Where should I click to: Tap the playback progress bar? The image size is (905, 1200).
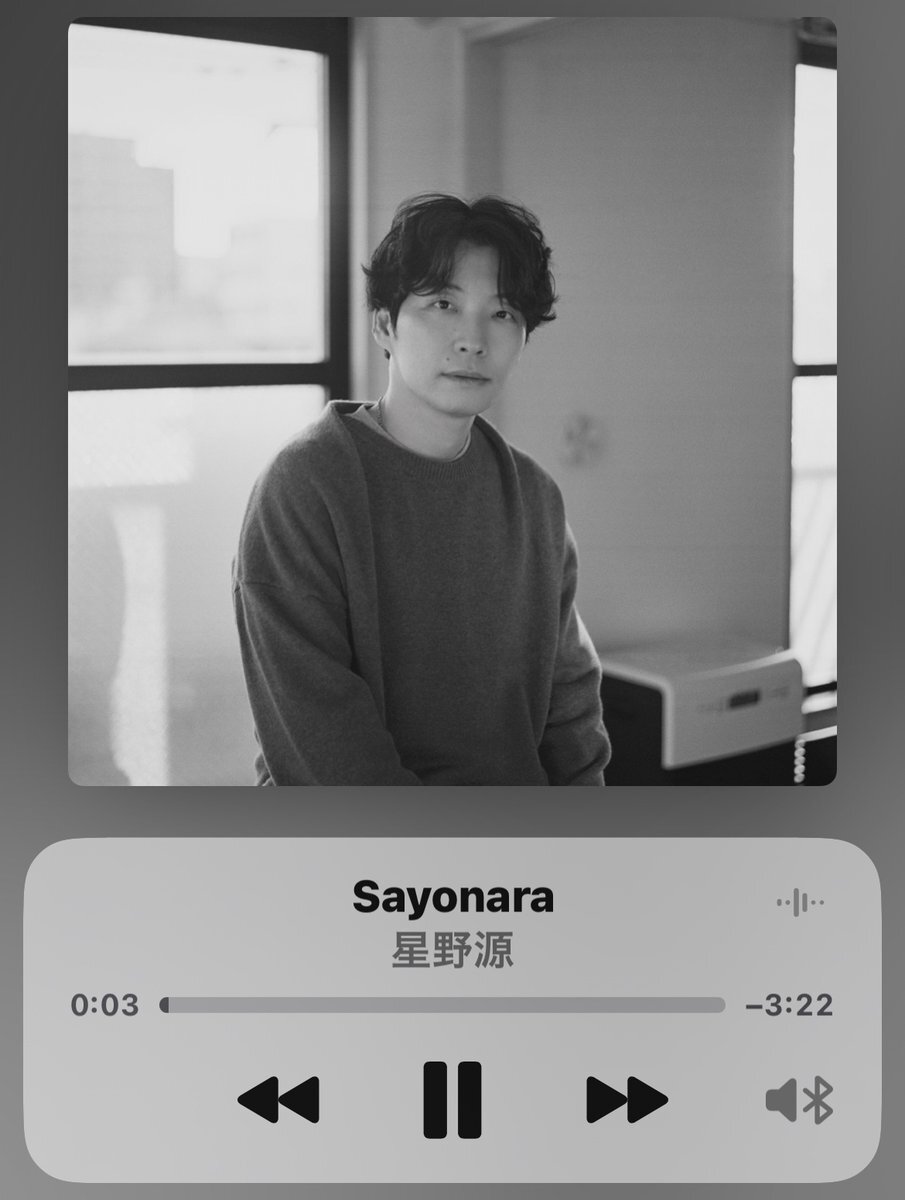point(442,1005)
